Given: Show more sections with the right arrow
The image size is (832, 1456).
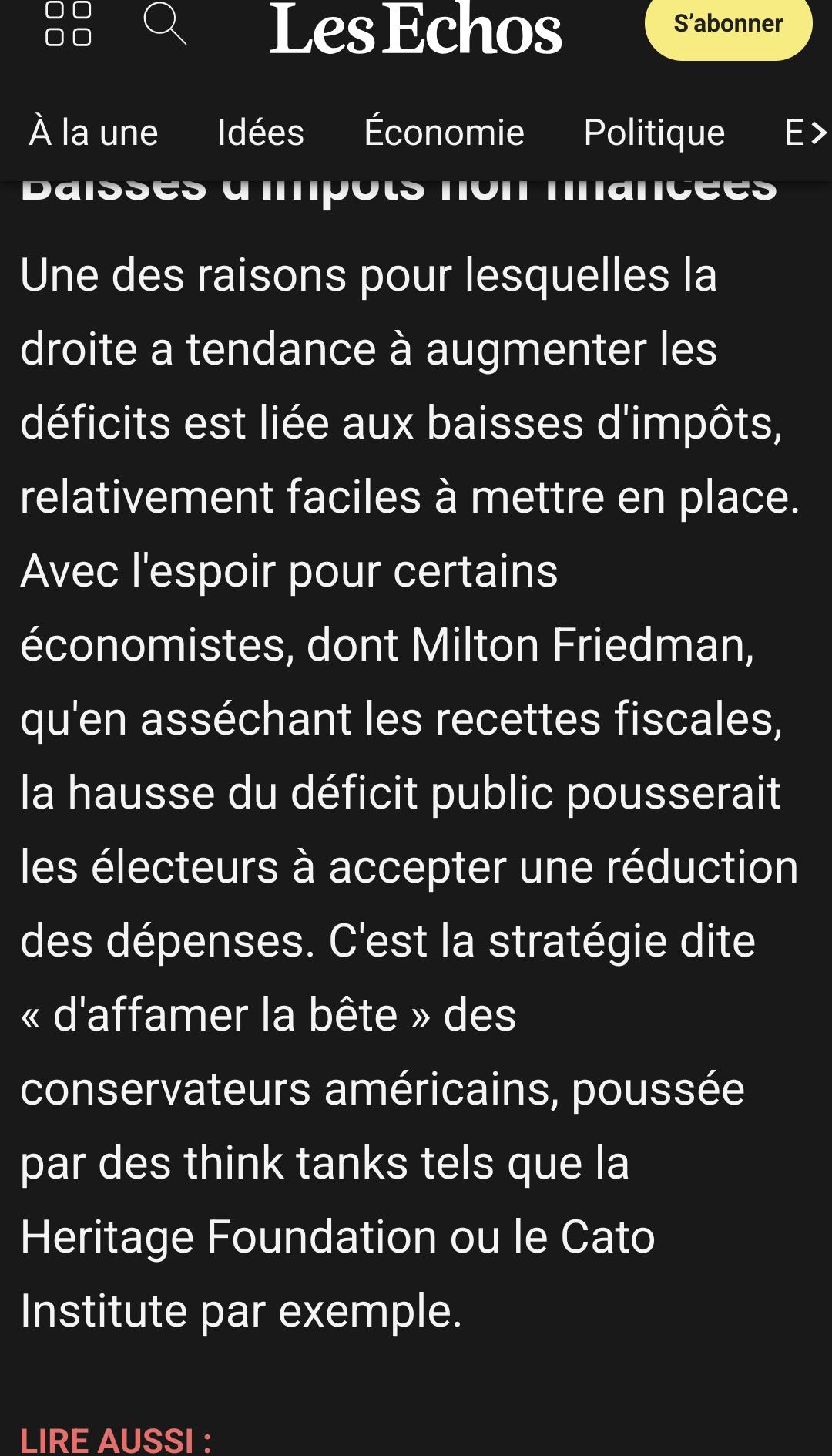Looking at the screenshot, I should coord(817,133).
